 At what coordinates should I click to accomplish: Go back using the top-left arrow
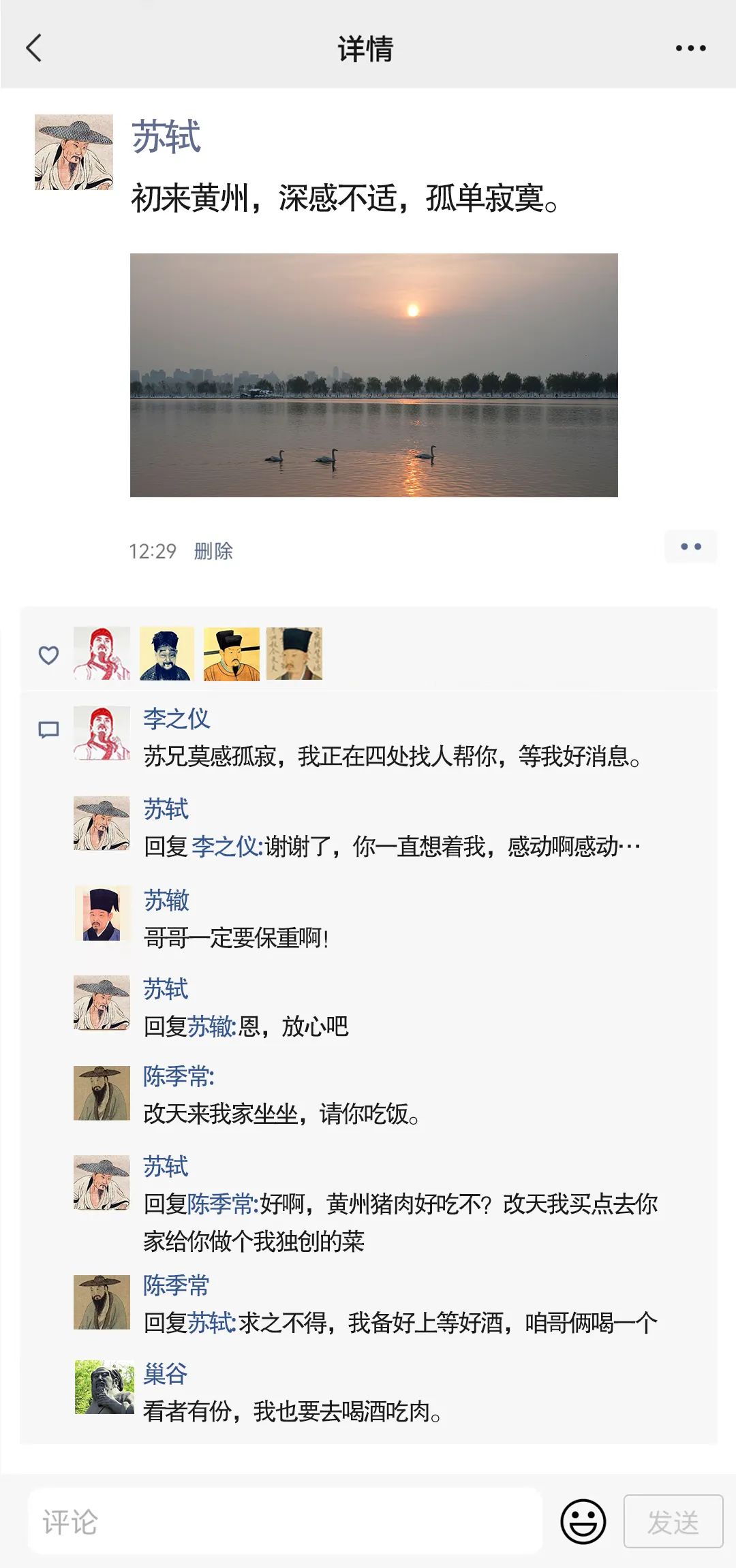34,48
